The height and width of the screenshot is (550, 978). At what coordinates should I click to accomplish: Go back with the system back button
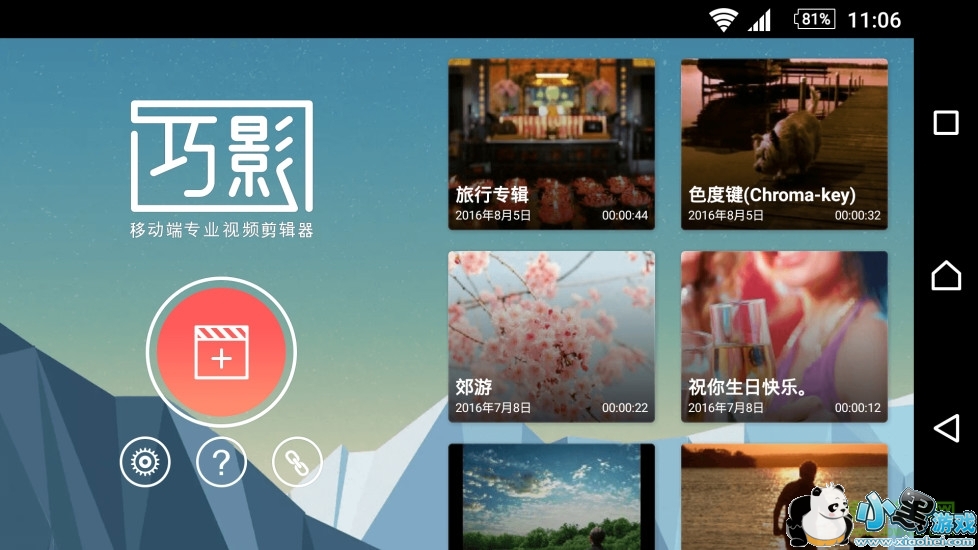point(946,428)
